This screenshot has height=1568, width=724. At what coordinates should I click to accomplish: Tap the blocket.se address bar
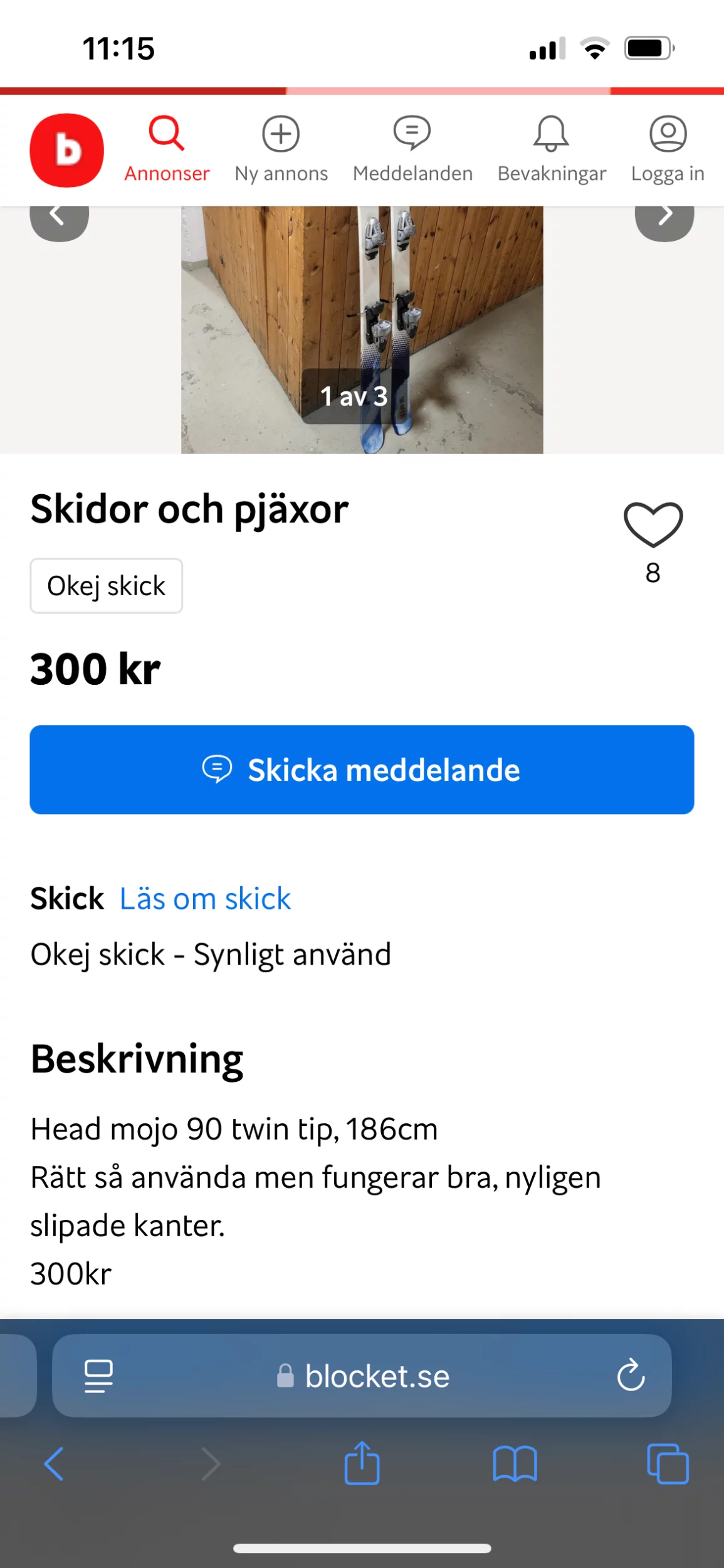[x=376, y=1376]
